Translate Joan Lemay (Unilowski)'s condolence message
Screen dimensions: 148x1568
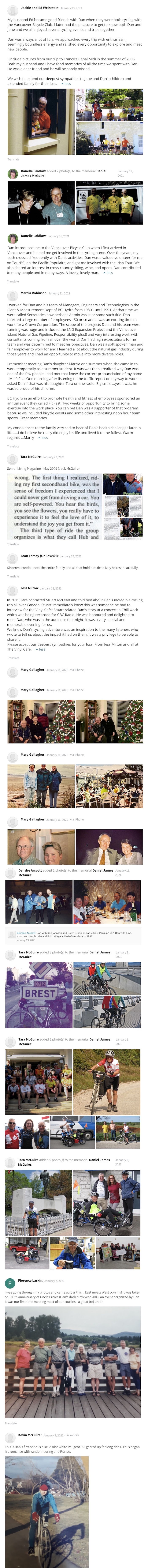tap(13, 576)
